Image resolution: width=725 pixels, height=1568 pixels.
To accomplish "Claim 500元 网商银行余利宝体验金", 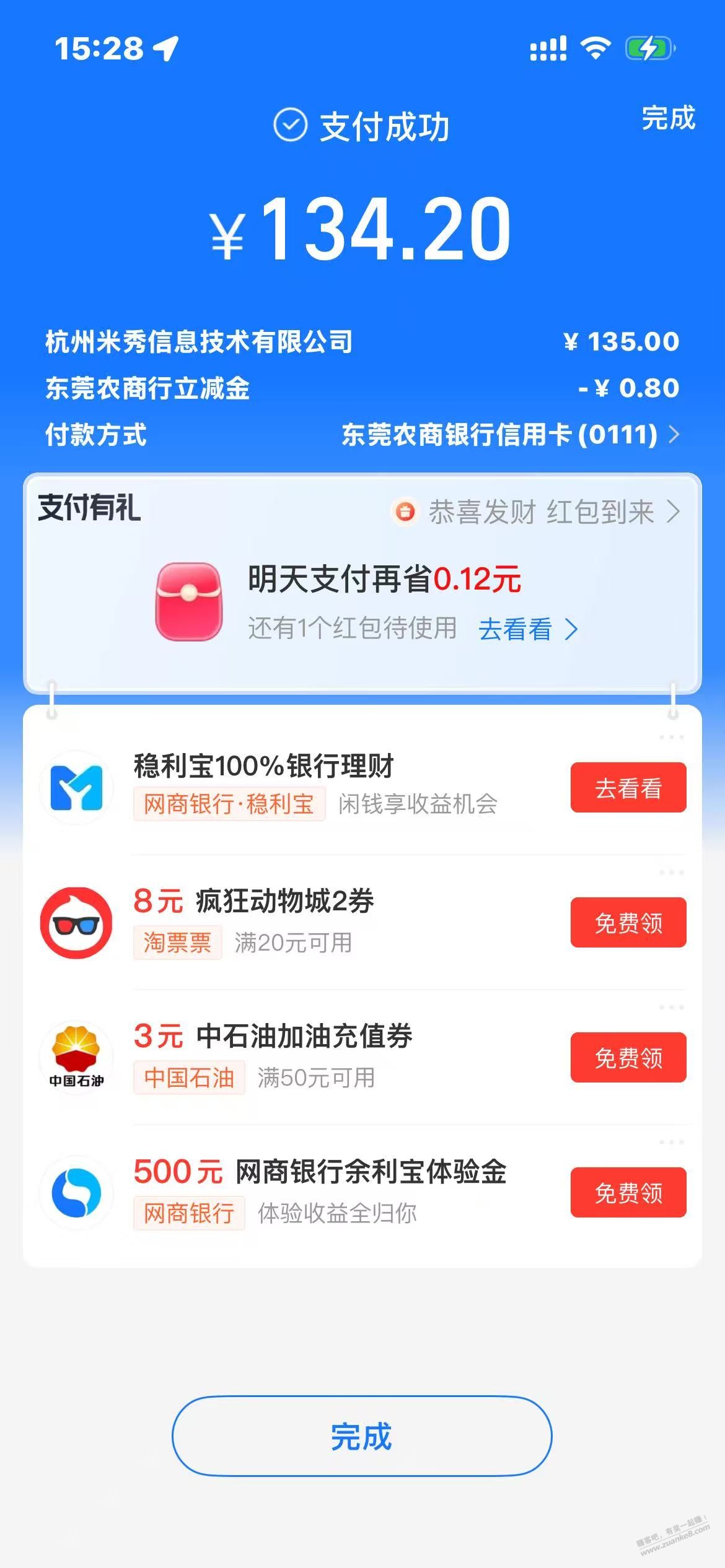I will [628, 1193].
